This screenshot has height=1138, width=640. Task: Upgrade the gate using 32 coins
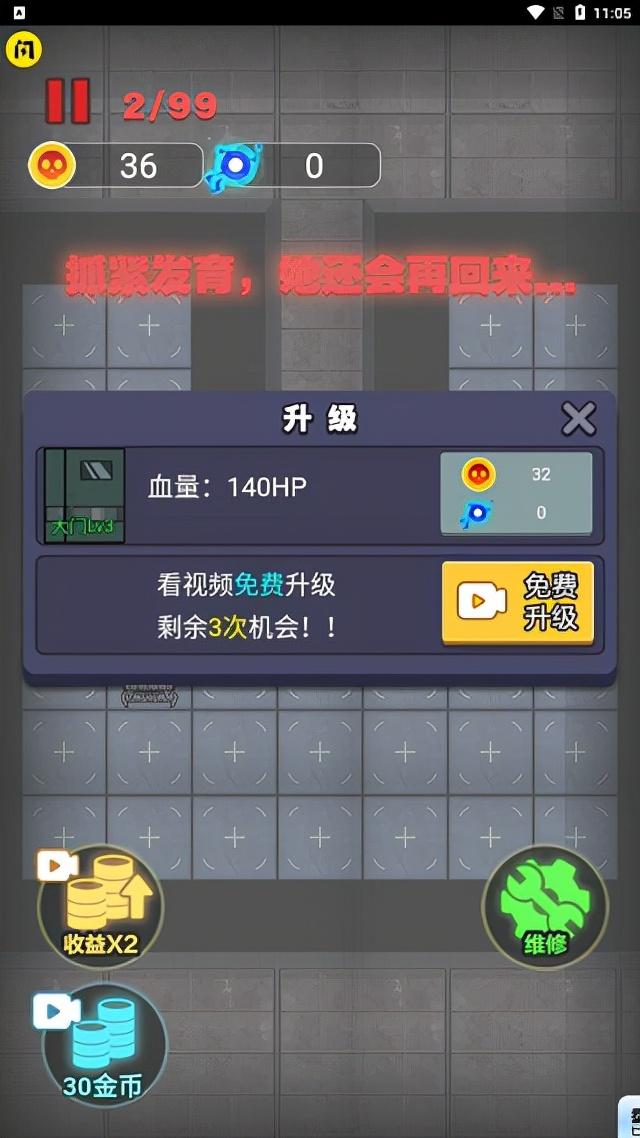coord(516,493)
